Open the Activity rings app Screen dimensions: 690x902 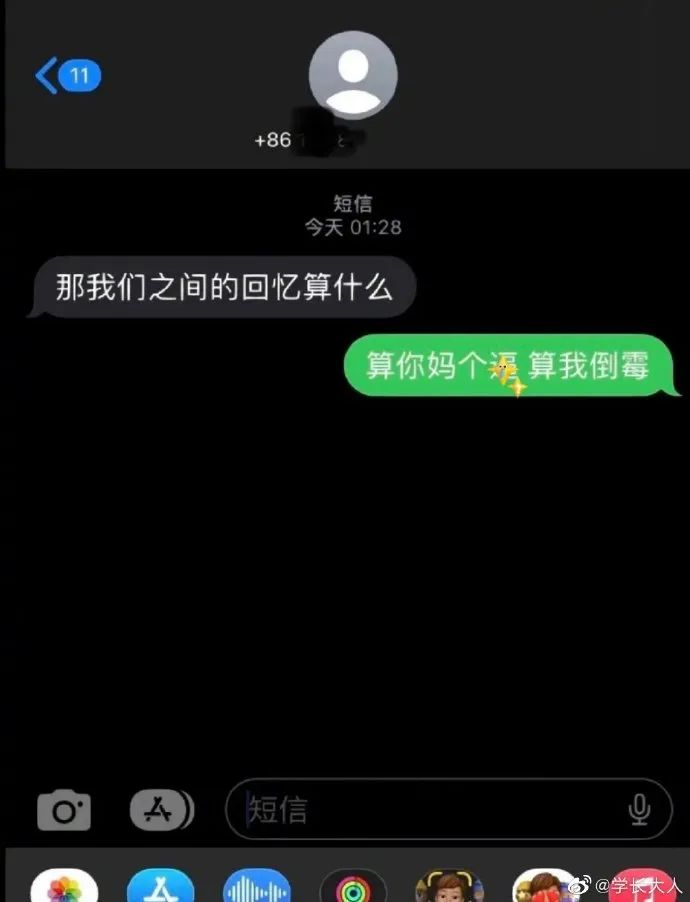(x=352, y=887)
